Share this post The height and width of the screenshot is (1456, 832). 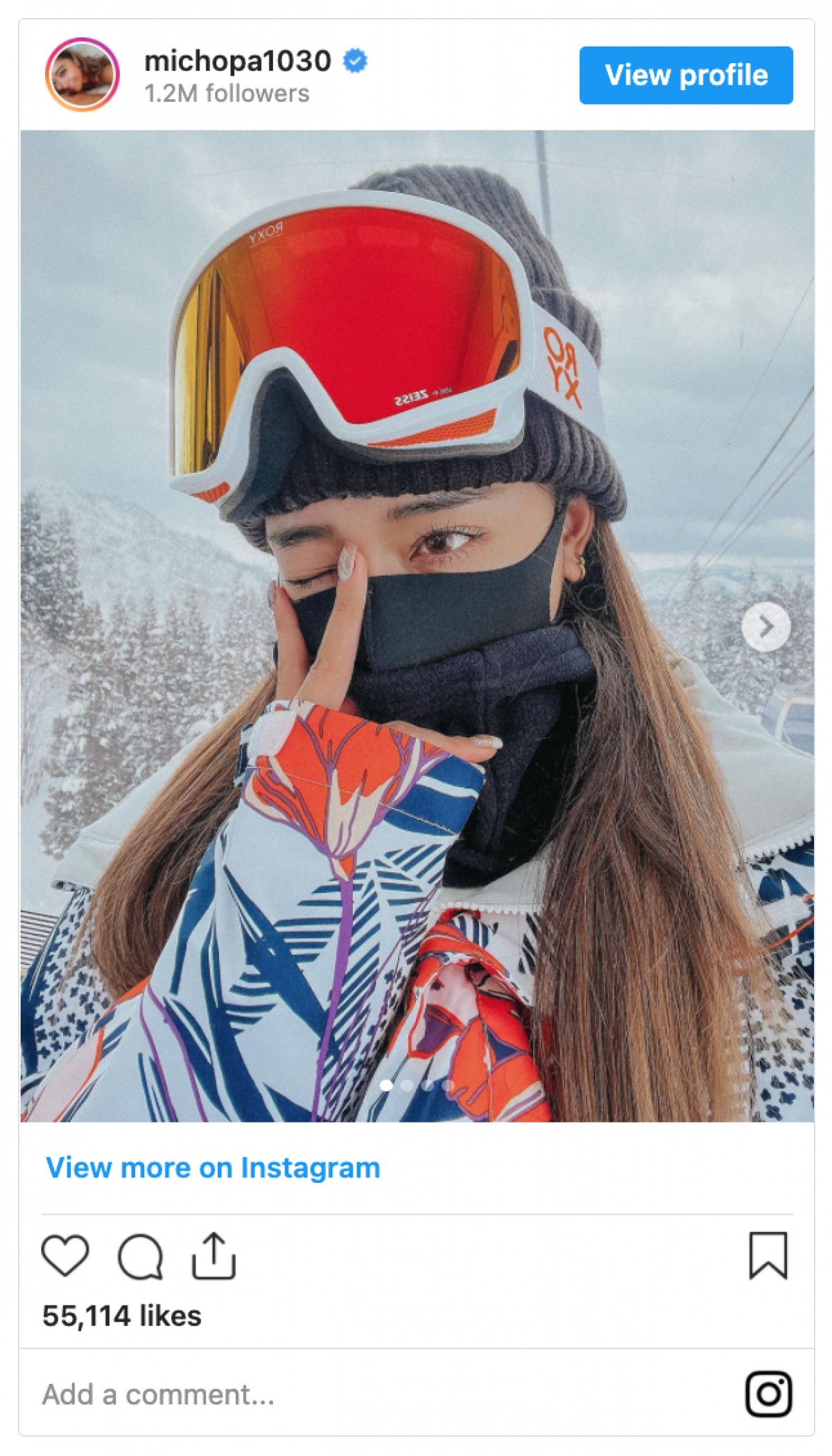click(x=214, y=1255)
